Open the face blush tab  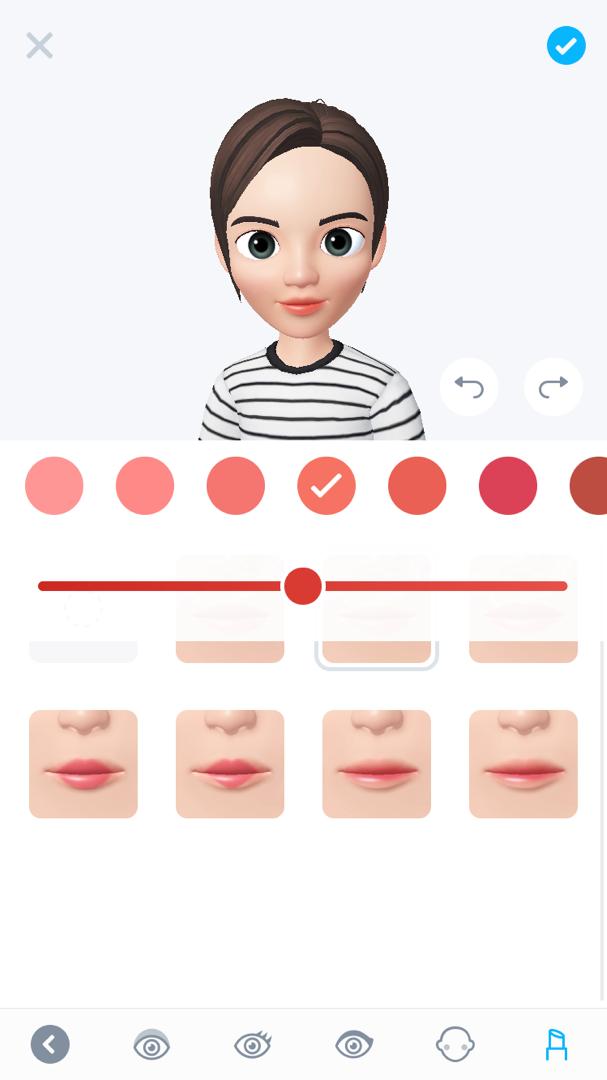tap(455, 1045)
